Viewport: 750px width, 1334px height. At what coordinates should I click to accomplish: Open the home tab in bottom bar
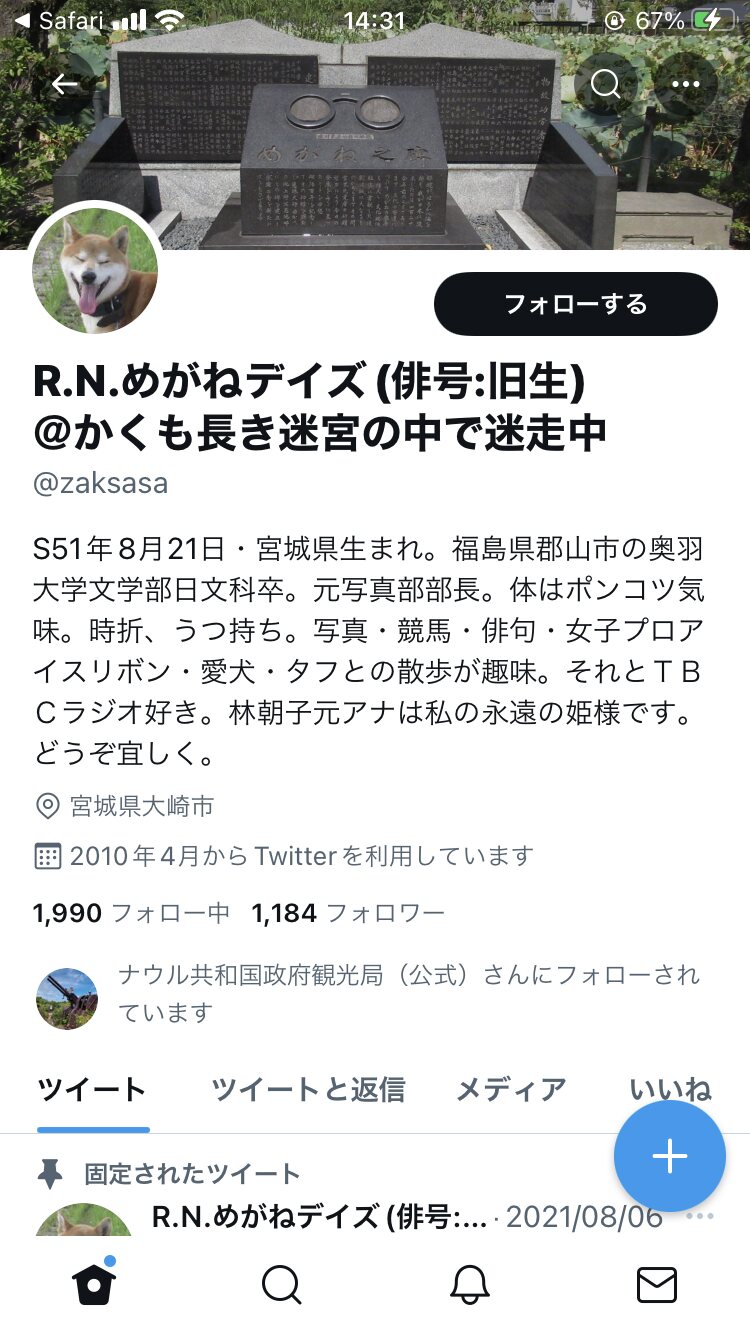tap(94, 1284)
